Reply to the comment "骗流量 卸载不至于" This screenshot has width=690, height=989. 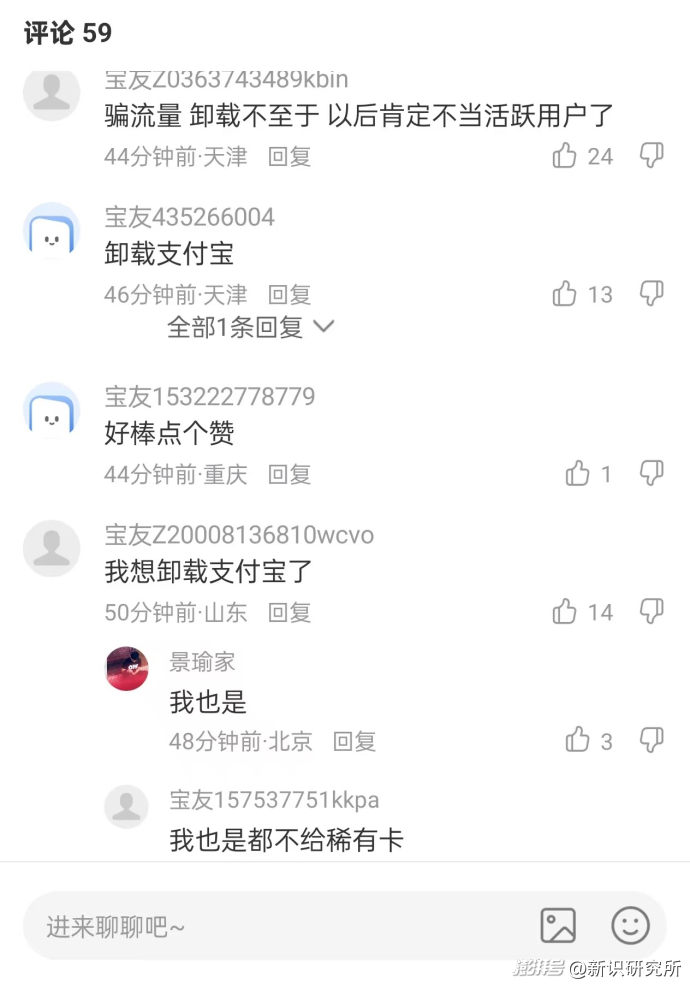pyautogui.click(x=290, y=156)
